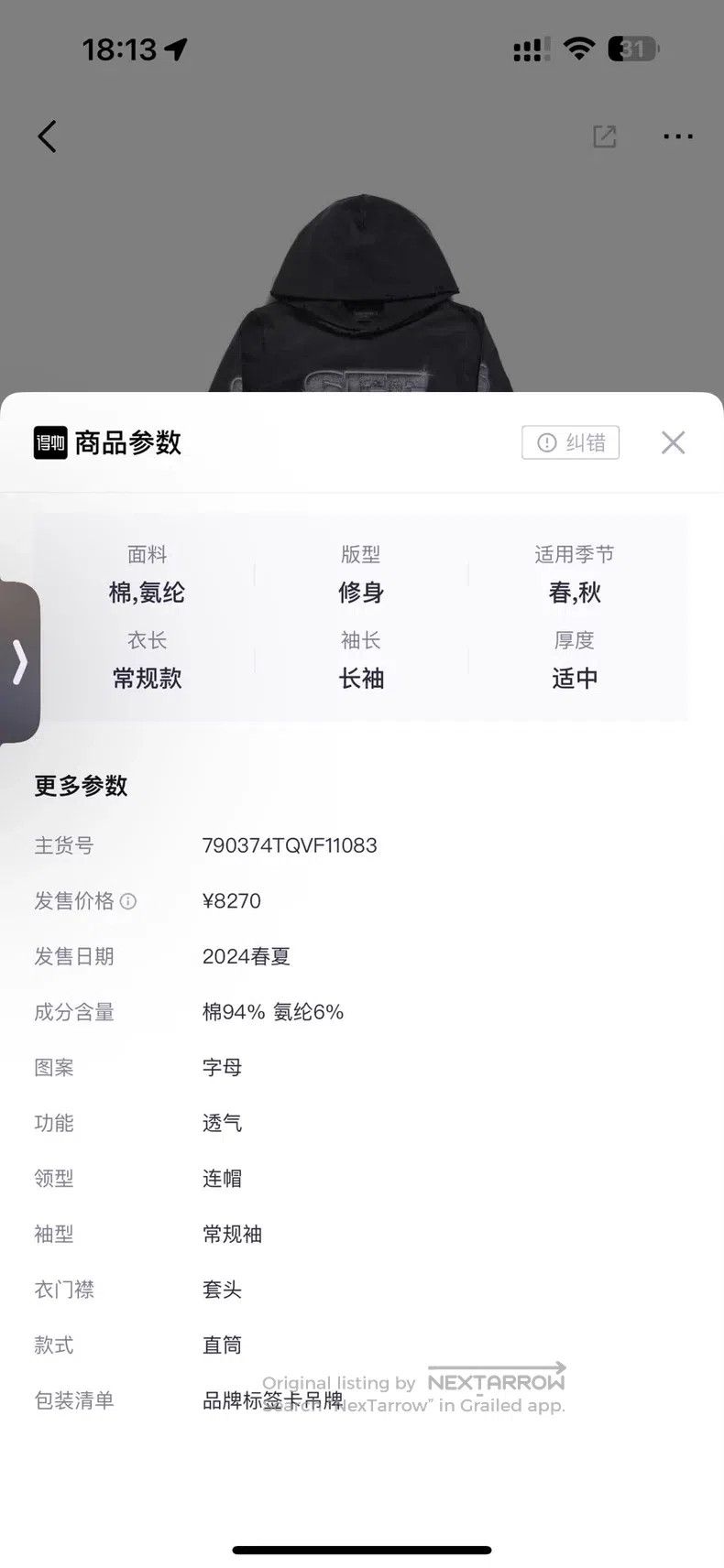Open the three-dot overflow menu
This screenshot has width=724, height=1568.
(677, 136)
